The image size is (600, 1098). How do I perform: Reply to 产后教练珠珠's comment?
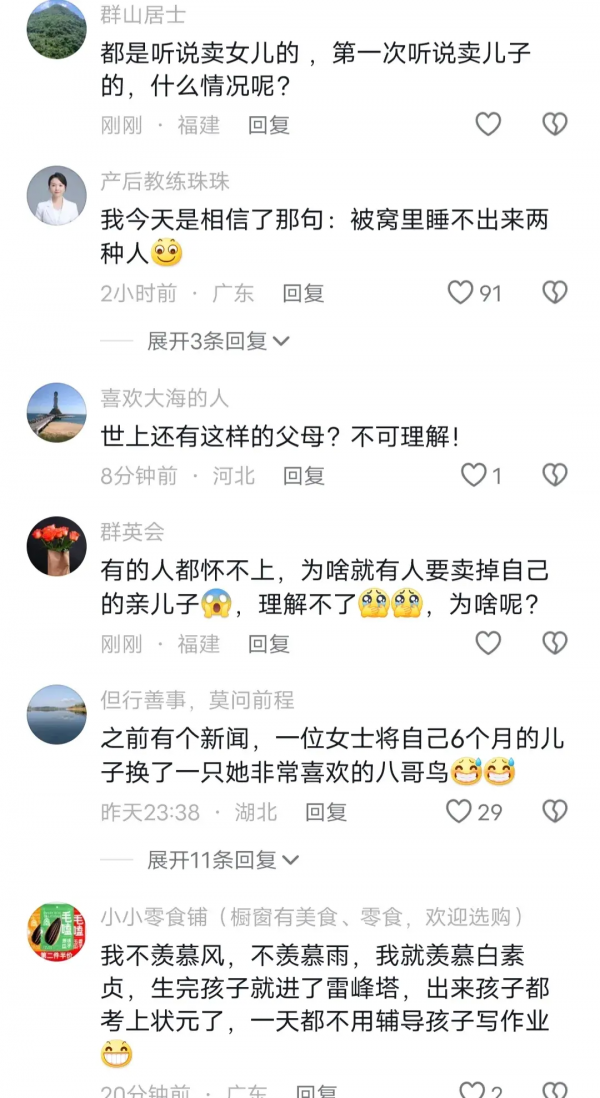pyautogui.click(x=303, y=293)
